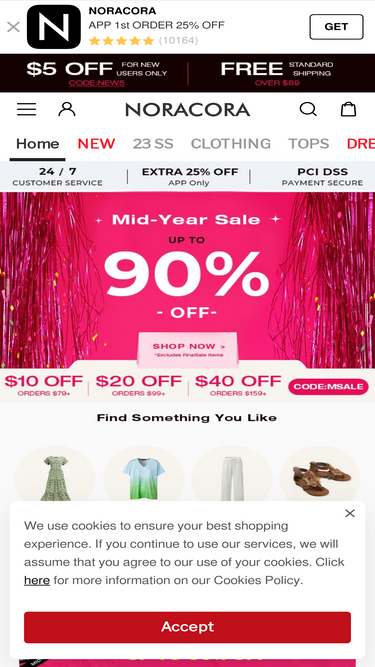Open the brown sandals category tile
This screenshot has height=667, width=375.
point(320,476)
